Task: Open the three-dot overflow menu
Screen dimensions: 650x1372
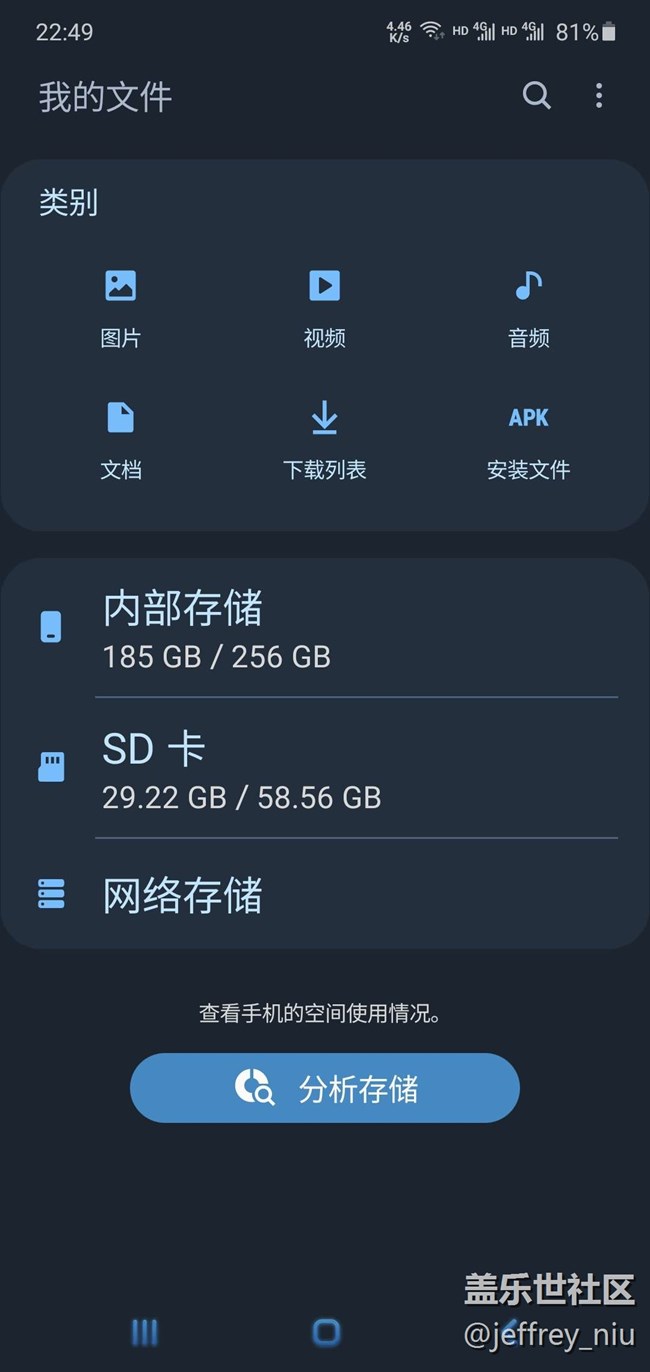Action: tap(599, 96)
